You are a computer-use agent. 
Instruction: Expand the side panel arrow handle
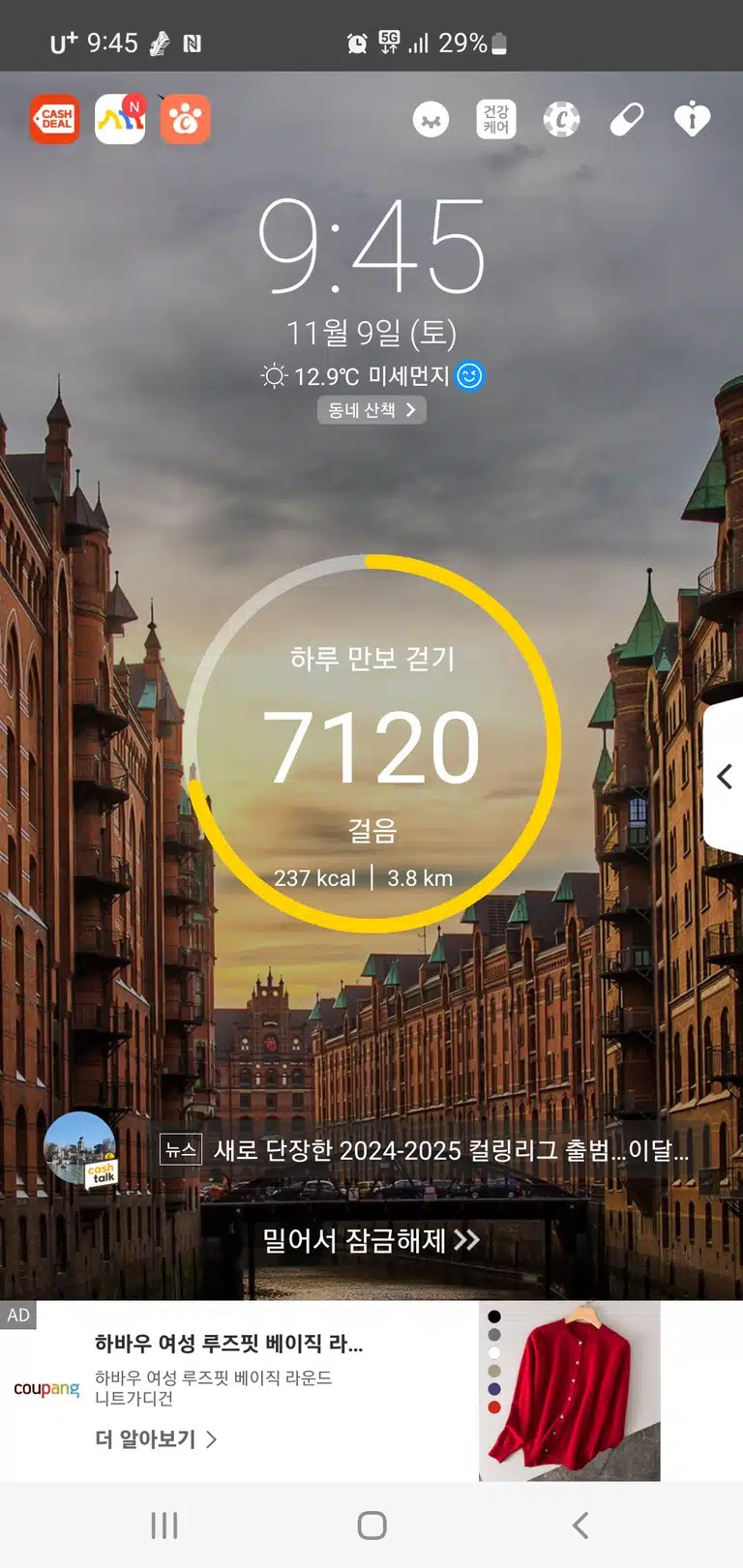pos(725,776)
